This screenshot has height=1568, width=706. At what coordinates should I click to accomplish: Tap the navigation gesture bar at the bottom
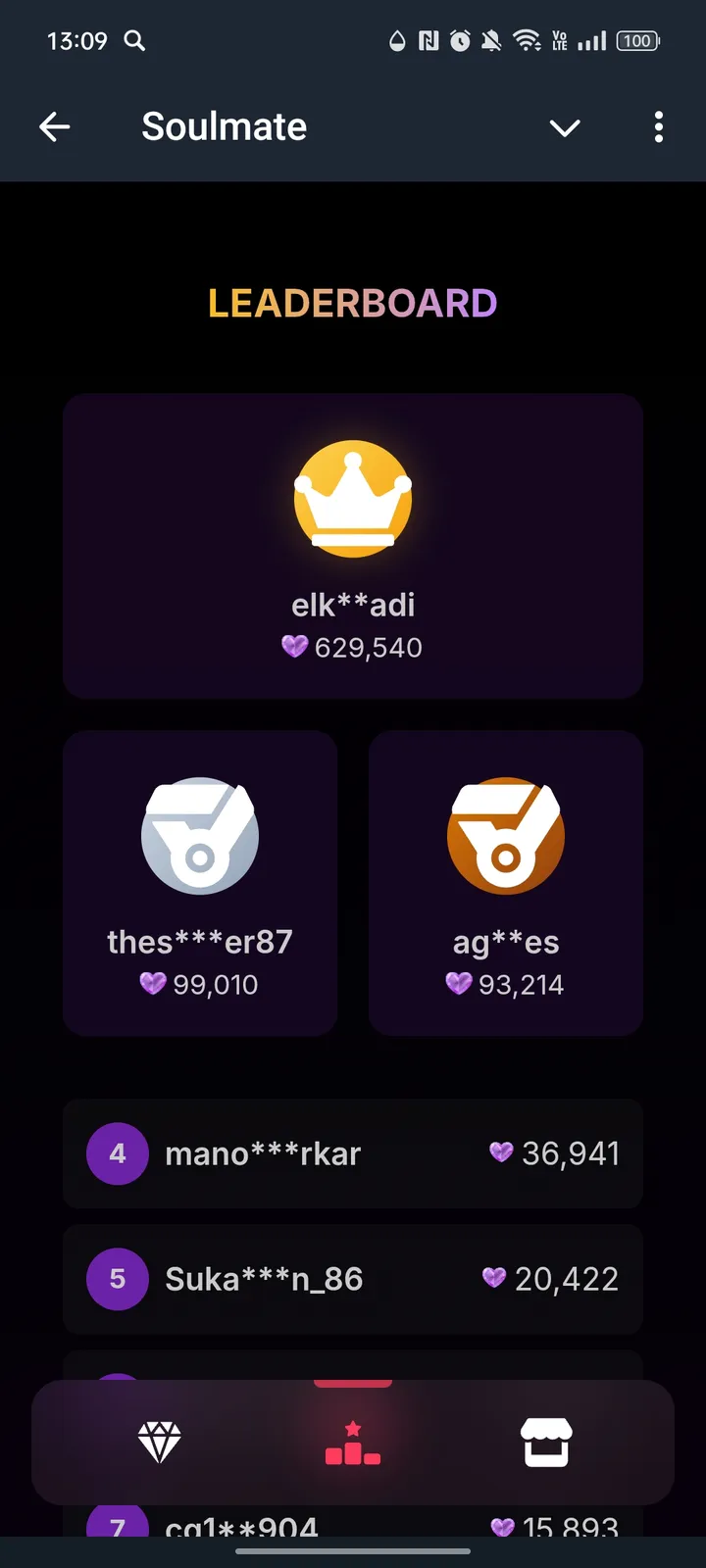coord(352,1550)
